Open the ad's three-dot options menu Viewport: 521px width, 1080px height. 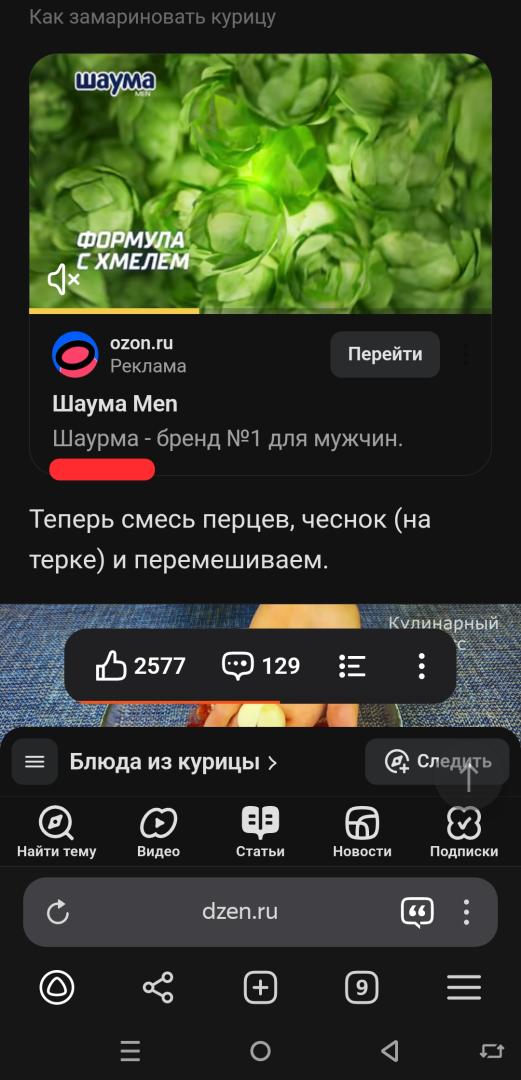466,355
